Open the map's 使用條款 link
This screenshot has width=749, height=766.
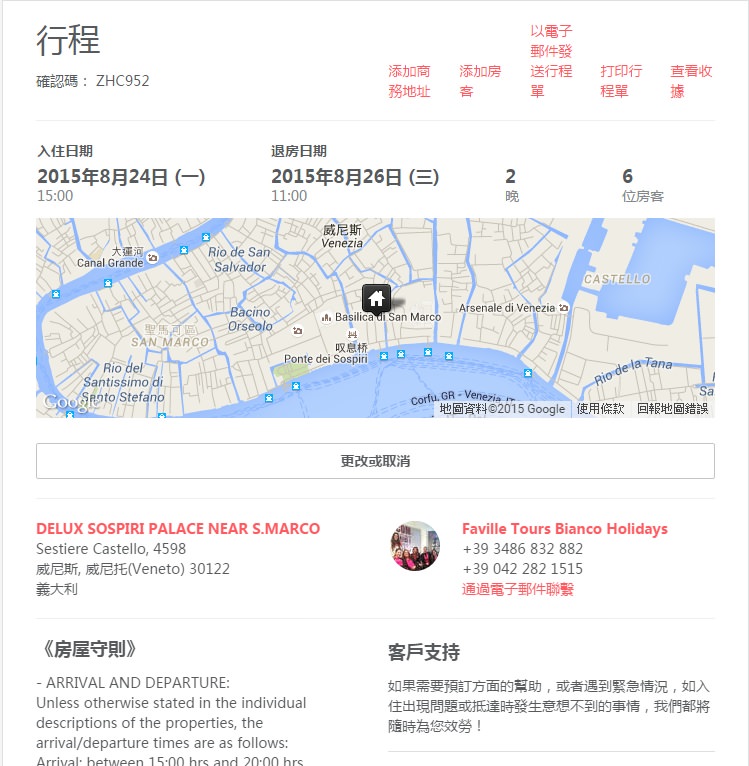coord(600,408)
